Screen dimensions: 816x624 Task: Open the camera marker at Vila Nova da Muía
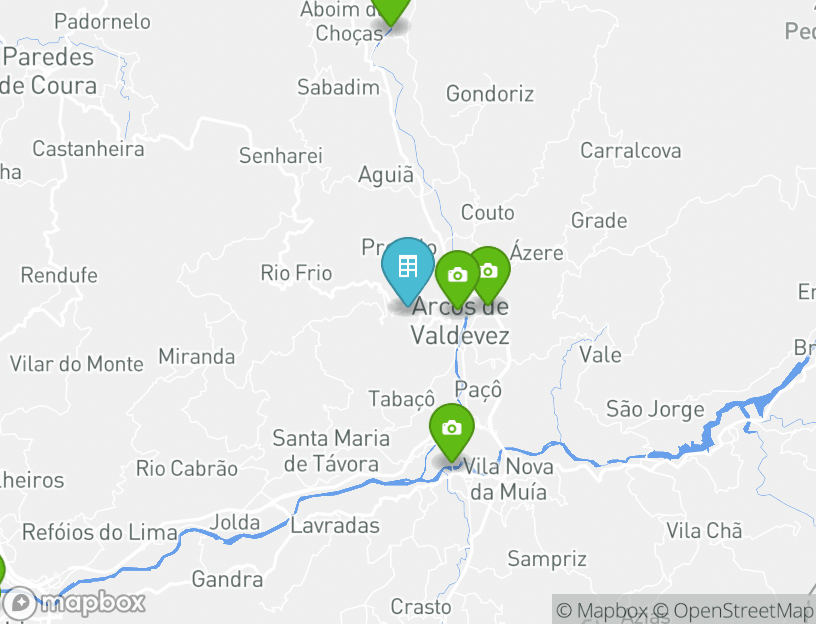click(x=452, y=428)
